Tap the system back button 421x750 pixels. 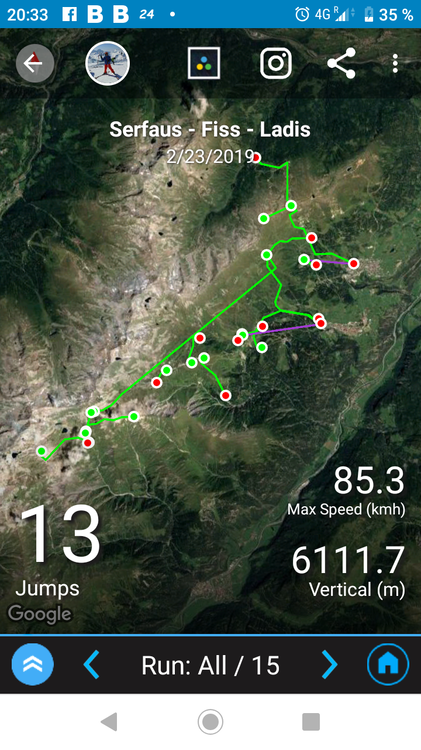(x=109, y=722)
